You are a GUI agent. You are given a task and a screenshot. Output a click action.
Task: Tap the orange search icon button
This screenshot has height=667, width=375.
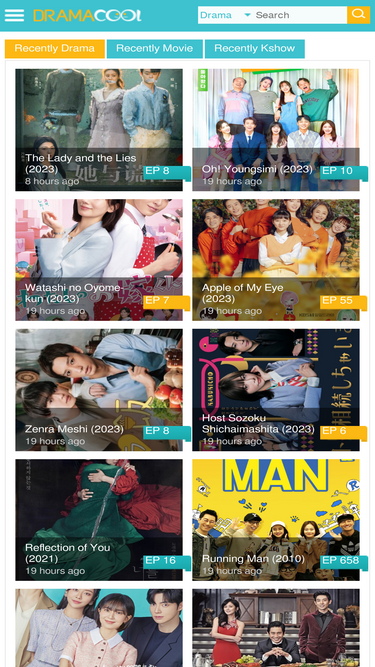(x=358, y=15)
